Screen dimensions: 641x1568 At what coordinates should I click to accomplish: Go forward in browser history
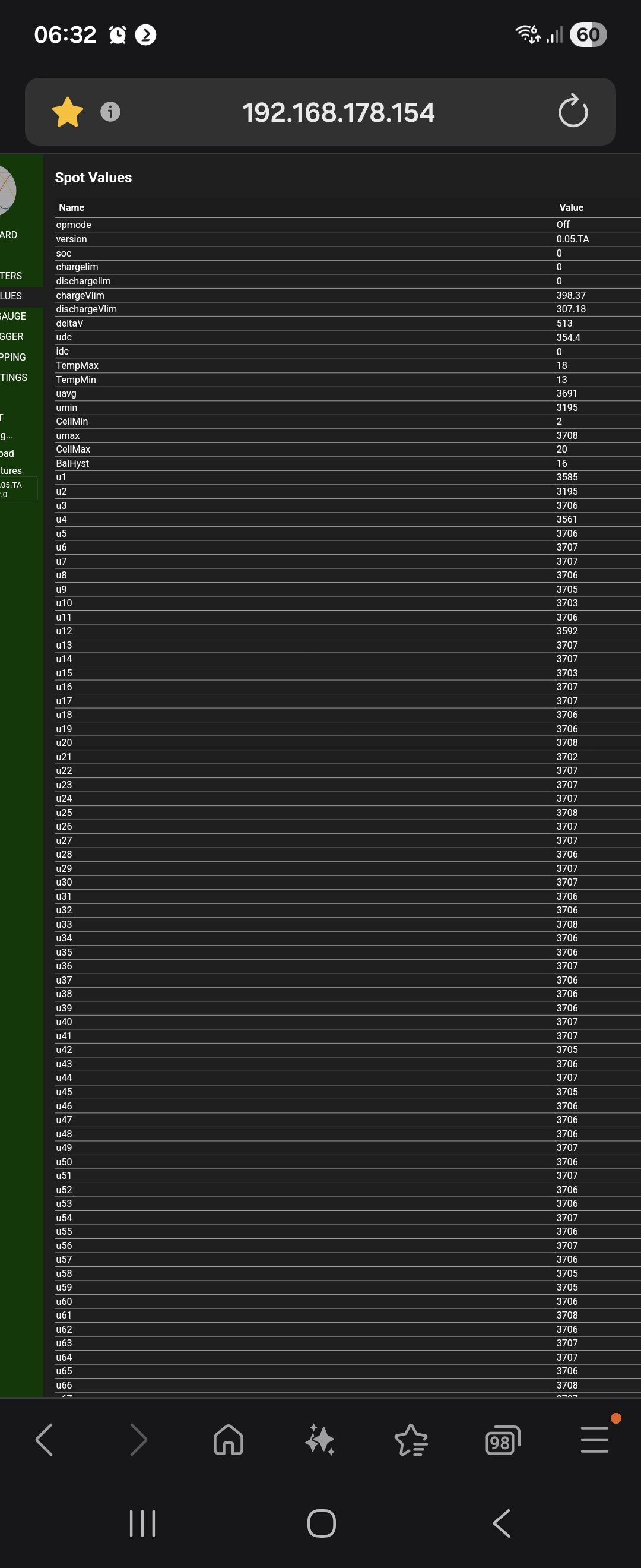pyautogui.click(x=139, y=1440)
